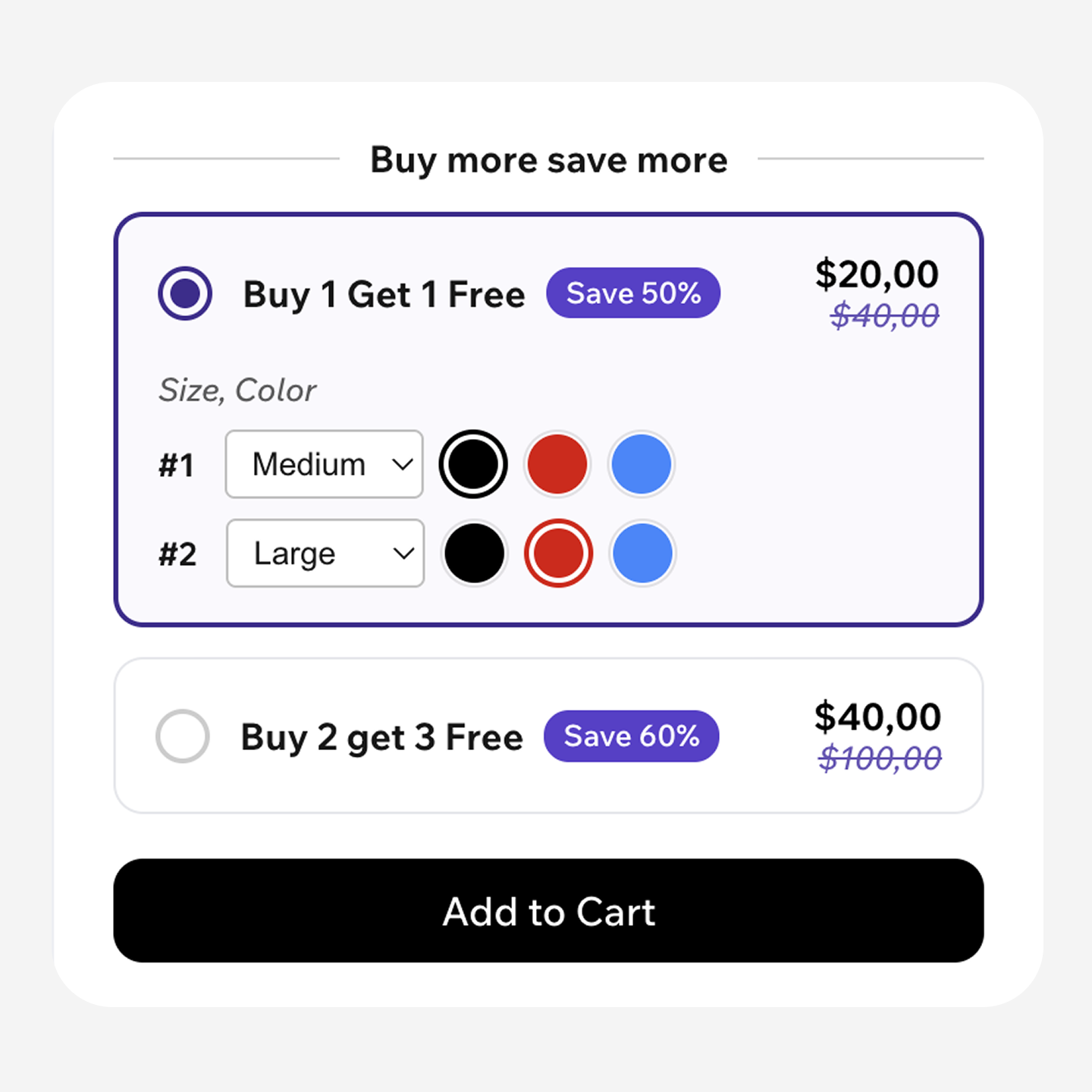Open the Large size dropdown for item #2

point(325,553)
